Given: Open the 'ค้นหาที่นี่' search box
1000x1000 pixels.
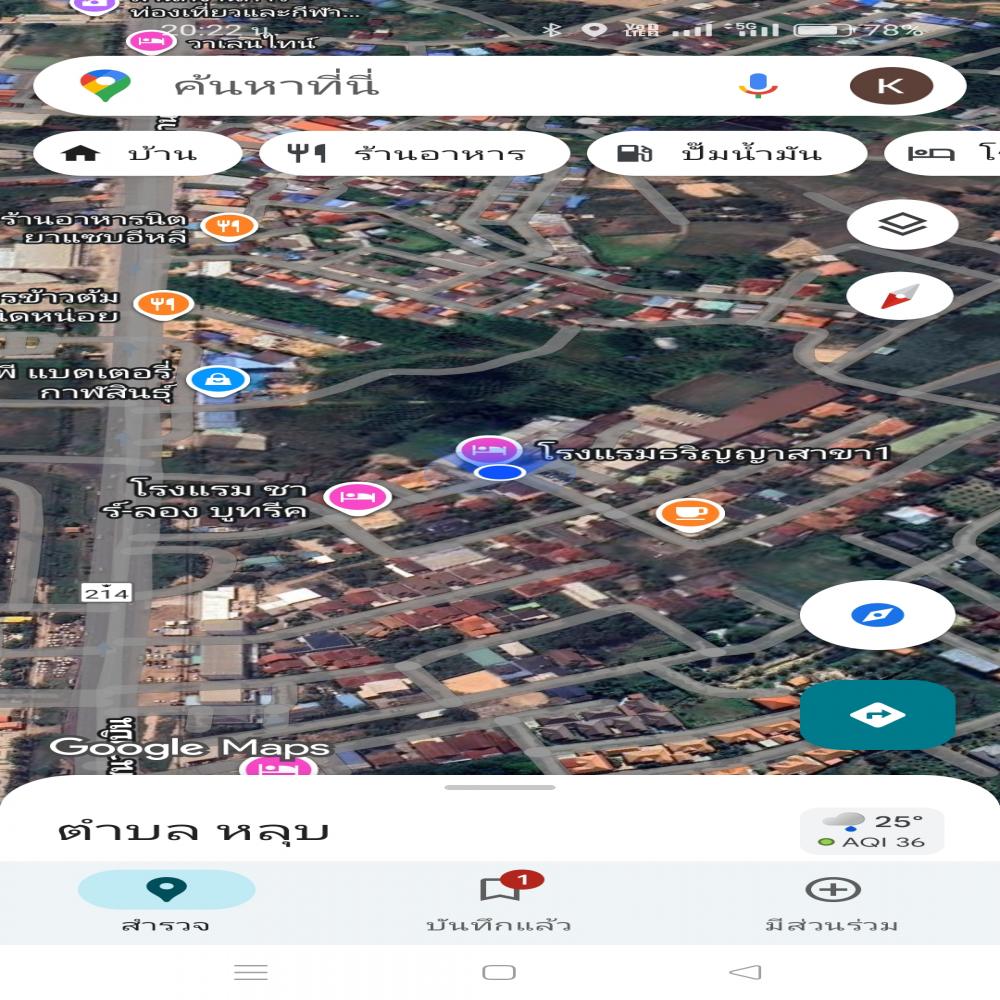Looking at the screenshot, I should click(x=400, y=86).
